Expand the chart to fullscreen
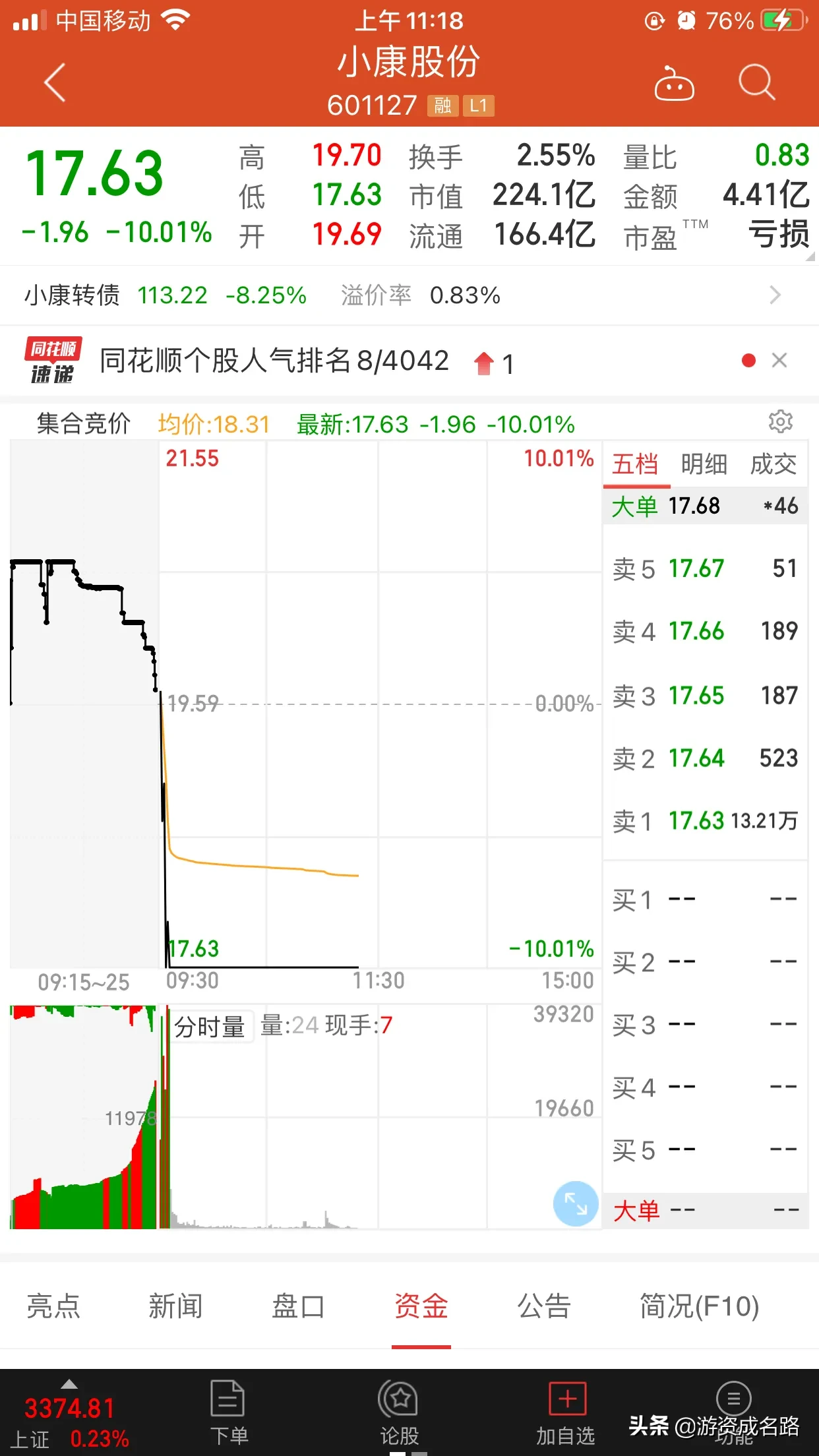The width and height of the screenshot is (819, 1456). (576, 1203)
